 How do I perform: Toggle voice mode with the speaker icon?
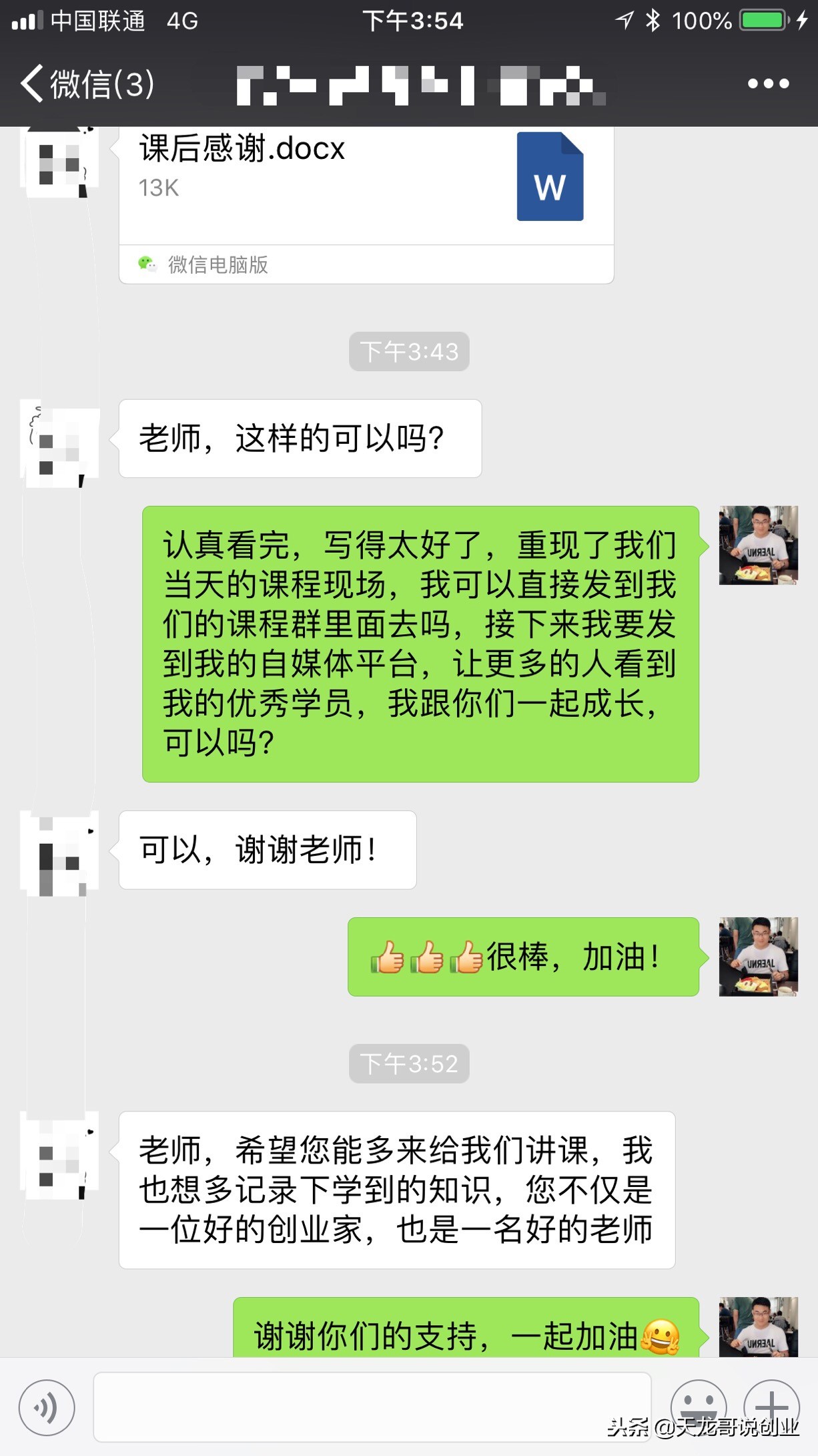46,1405
